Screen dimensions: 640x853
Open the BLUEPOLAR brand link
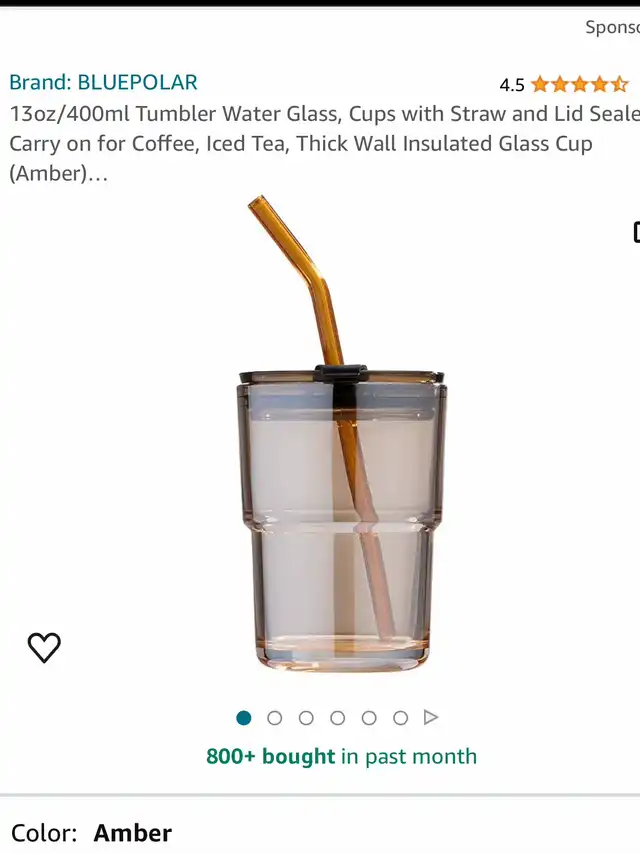pyautogui.click(x=103, y=82)
